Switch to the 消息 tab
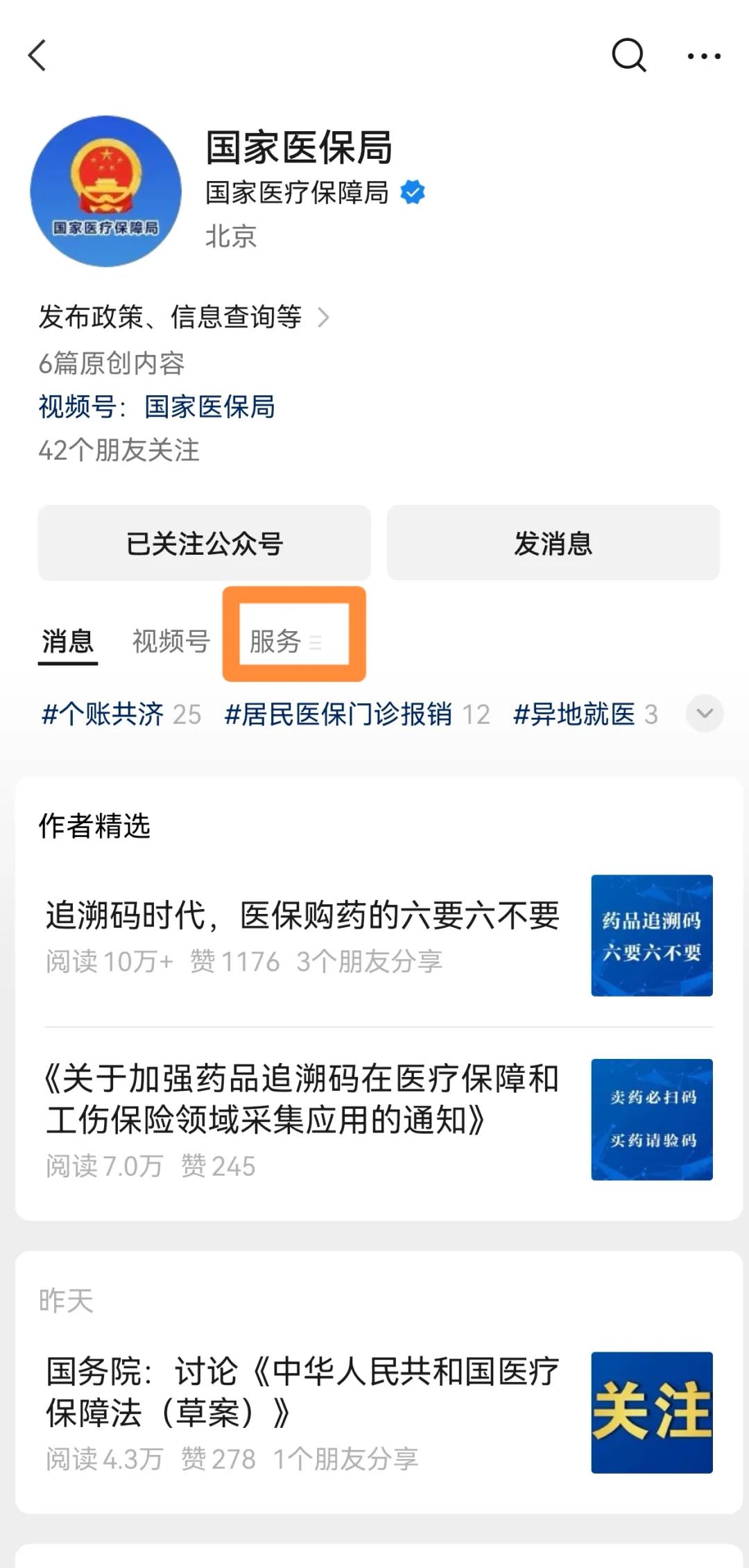This screenshot has width=749, height=1568. 67,641
